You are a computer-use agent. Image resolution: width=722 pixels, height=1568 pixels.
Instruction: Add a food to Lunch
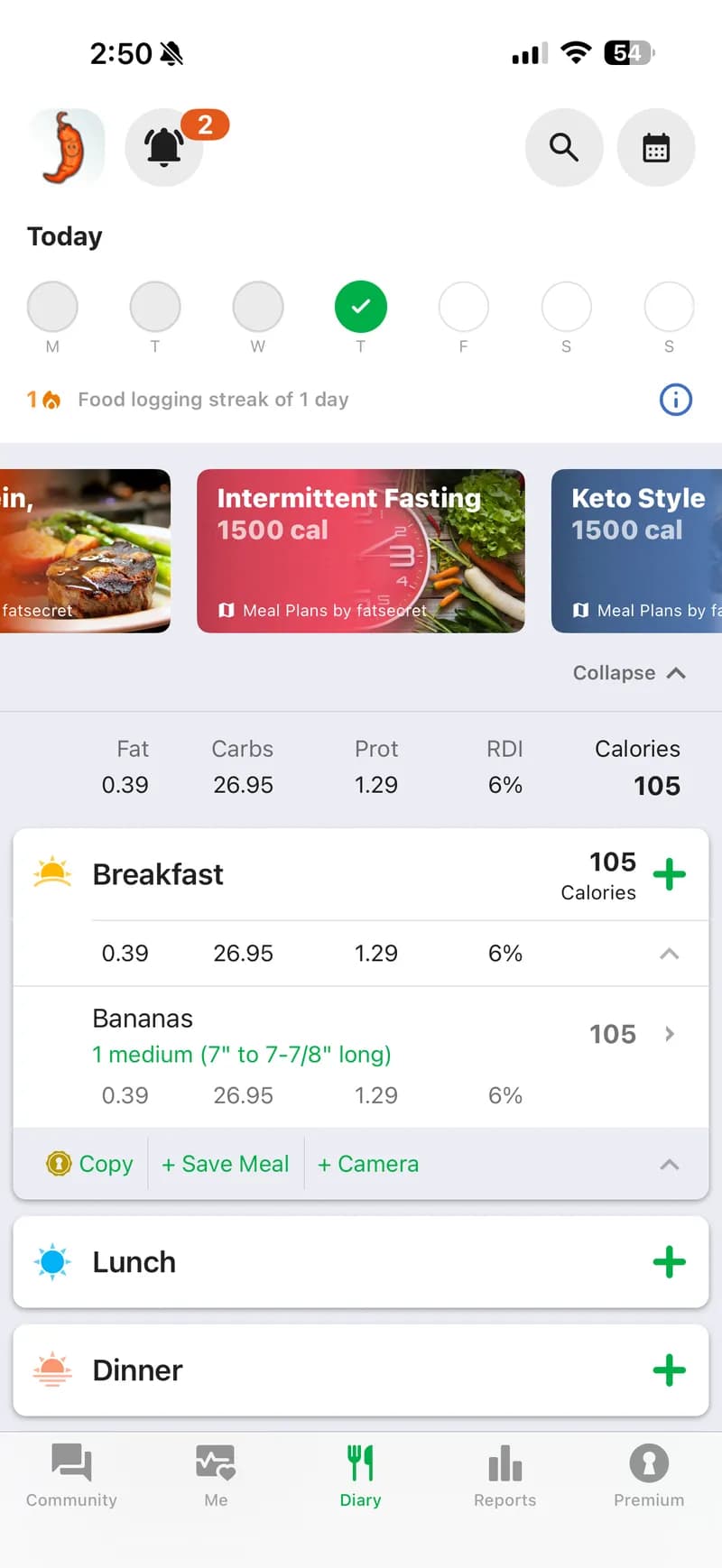[x=669, y=1262]
